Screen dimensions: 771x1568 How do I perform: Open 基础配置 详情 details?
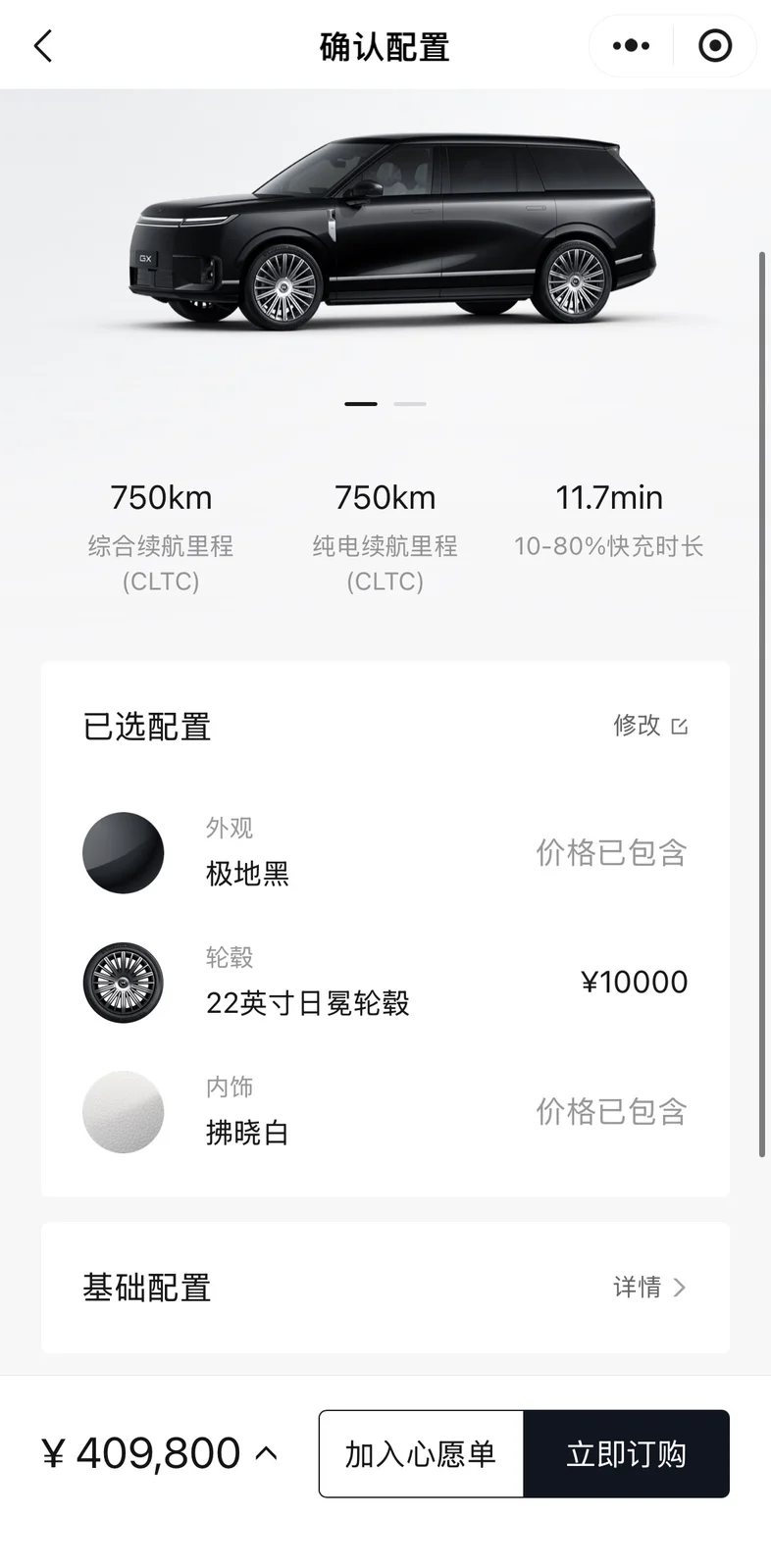coord(649,1287)
